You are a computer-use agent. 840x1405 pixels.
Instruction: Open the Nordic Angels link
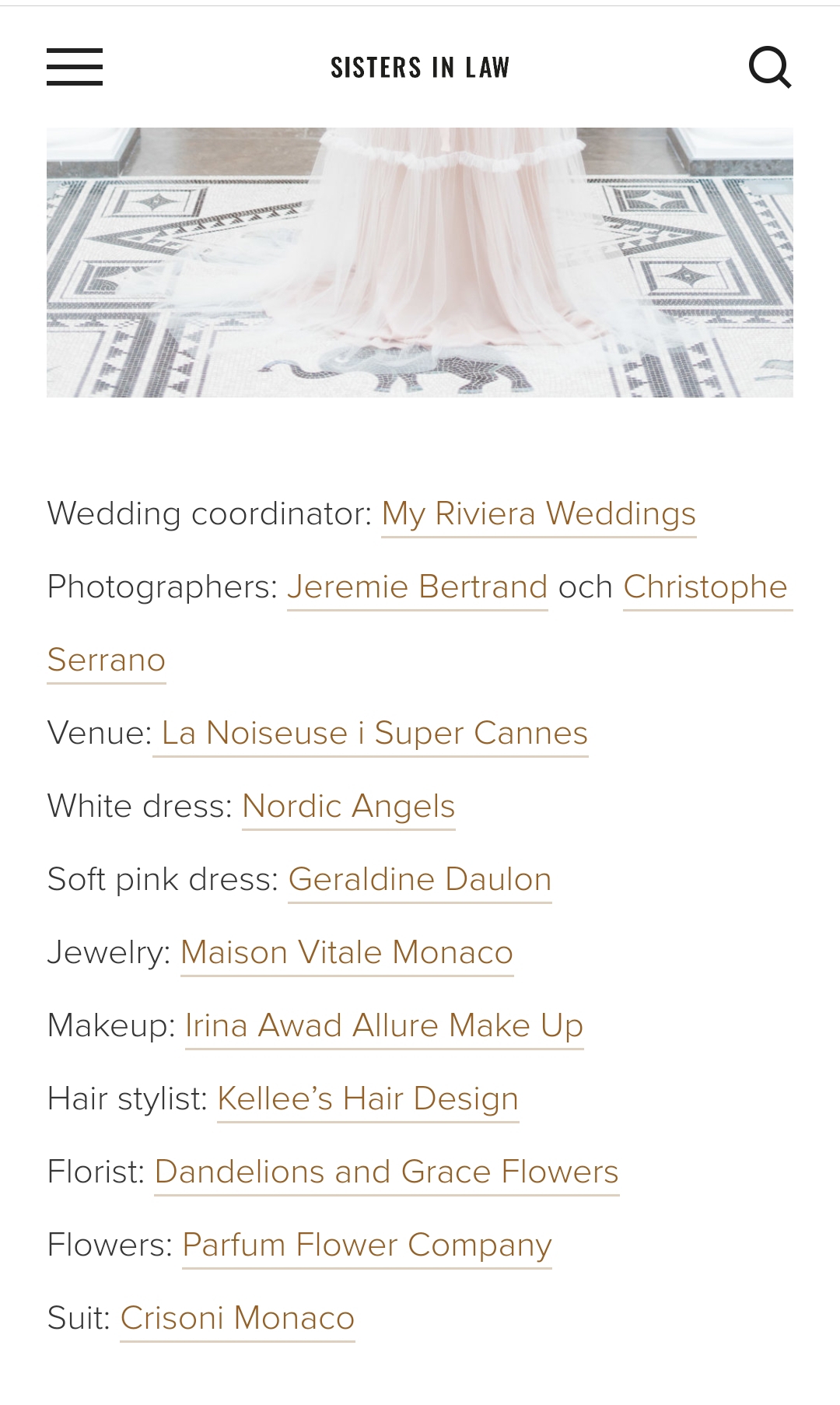[348, 807]
